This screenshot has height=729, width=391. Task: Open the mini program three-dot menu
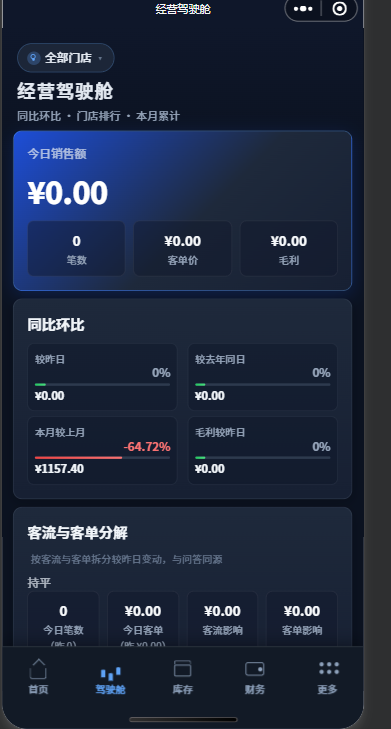303,9
